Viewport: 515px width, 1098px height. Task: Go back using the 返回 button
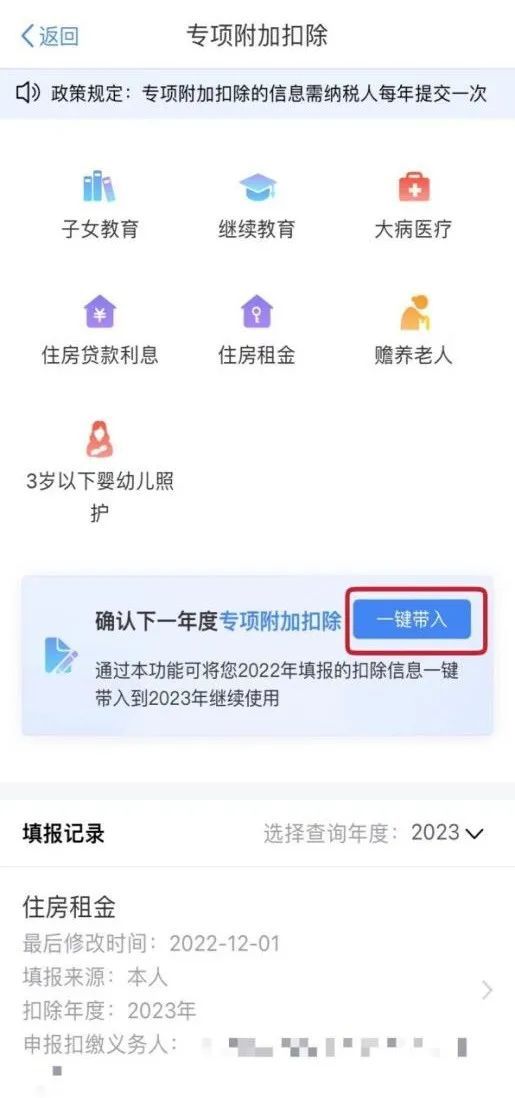(50, 36)
